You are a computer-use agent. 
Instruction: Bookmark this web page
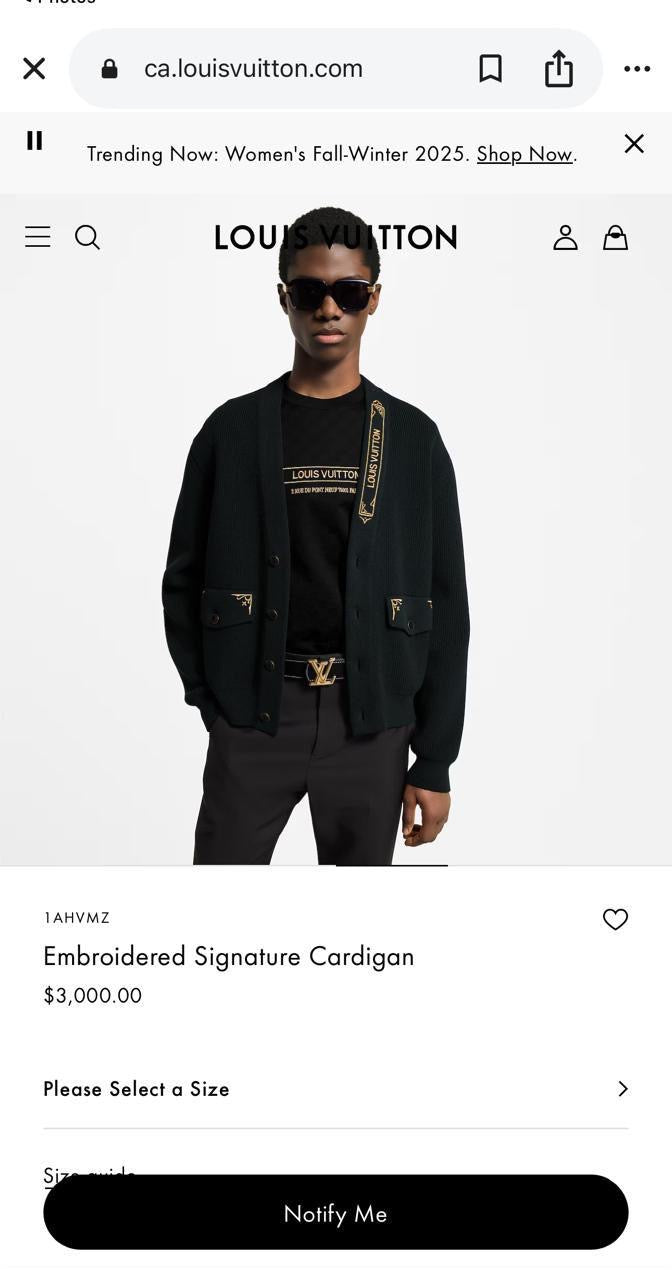(x=490, y=68)
